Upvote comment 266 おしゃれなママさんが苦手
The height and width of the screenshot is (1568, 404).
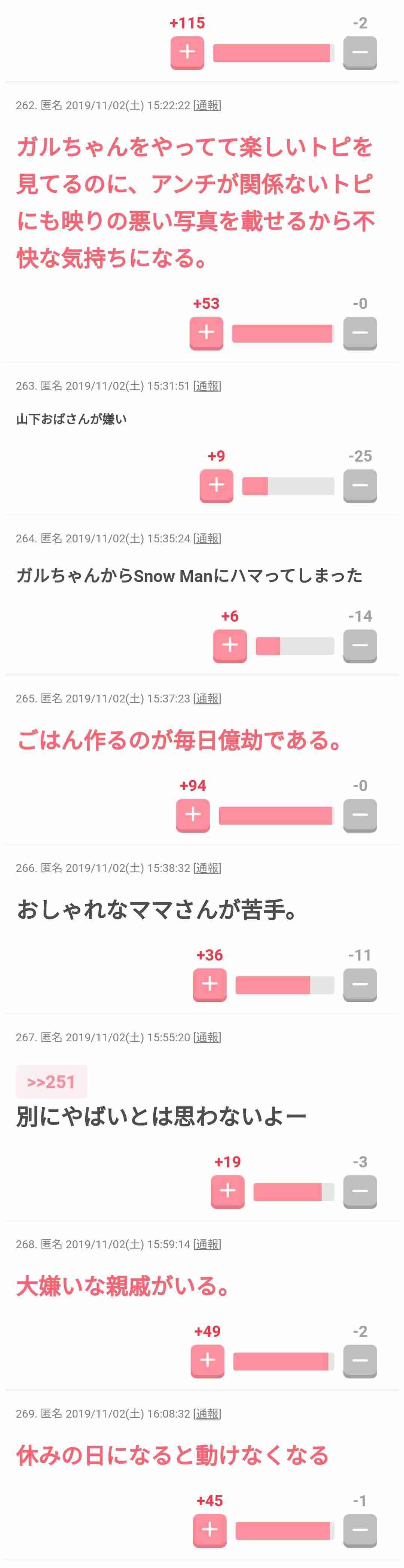click(209, 984)
